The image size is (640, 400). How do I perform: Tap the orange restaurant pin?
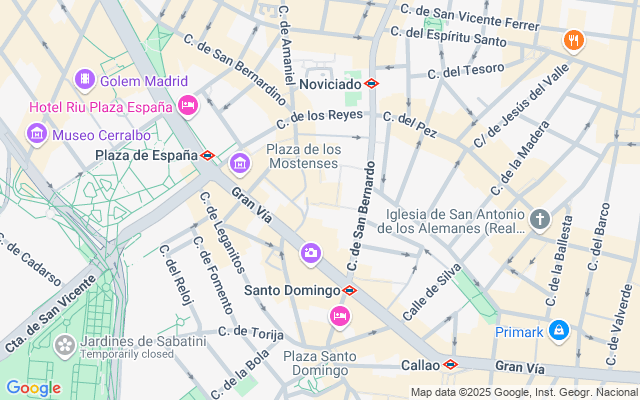574,41
